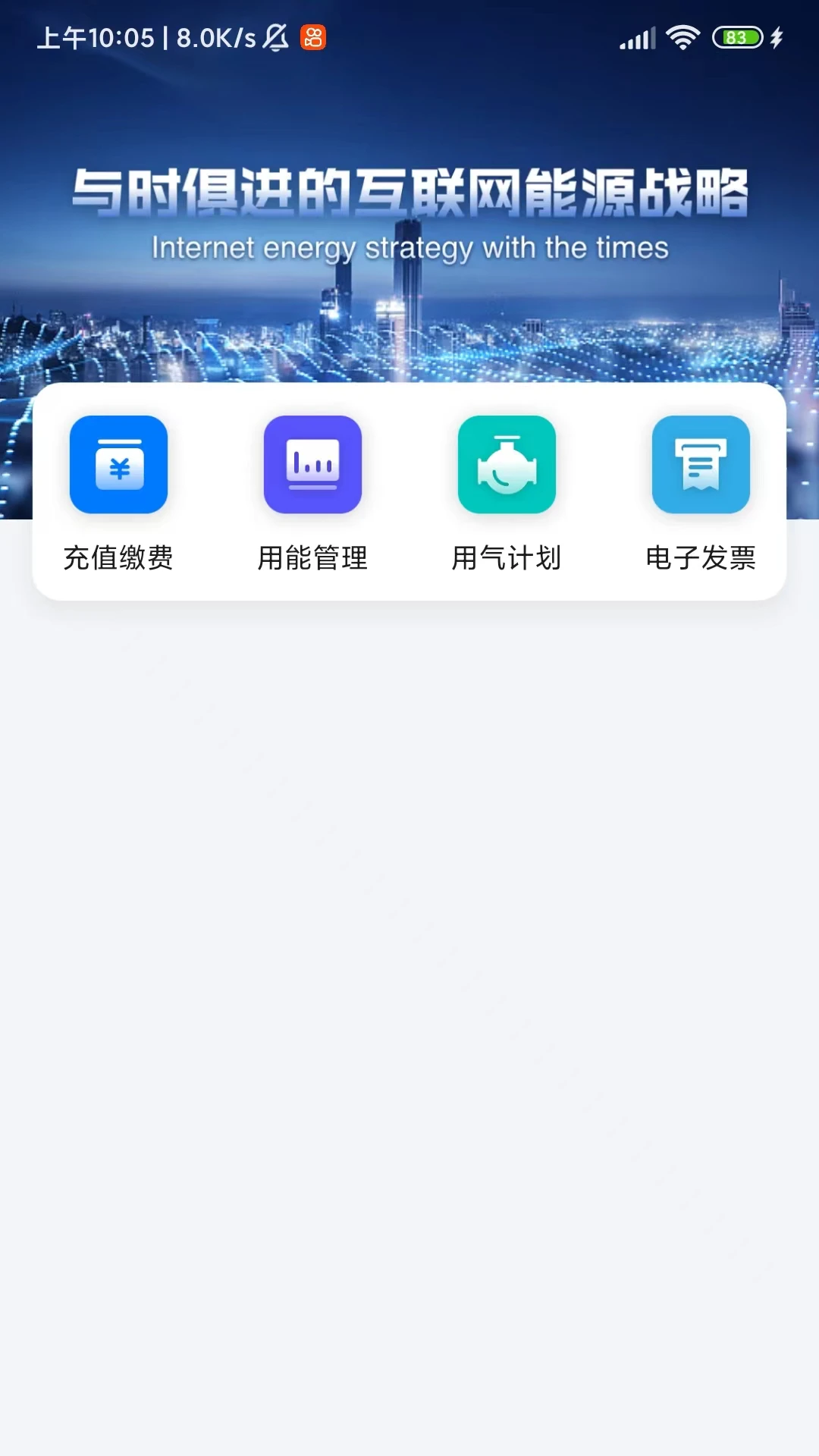819x1456 pixels.
Task: Click the blue yuan symbol payment icon
Action: [x=118, y=466]
